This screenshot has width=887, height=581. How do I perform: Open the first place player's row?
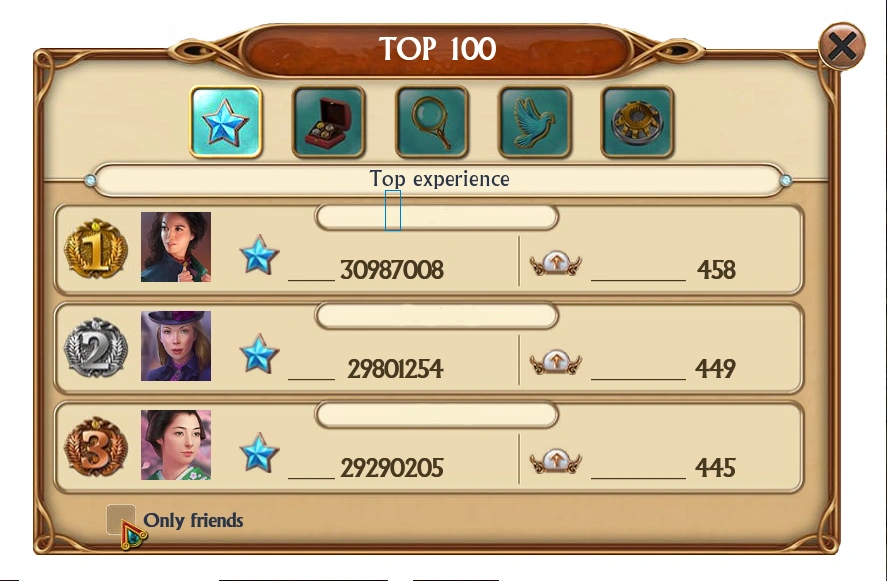(x=430, y=248)
